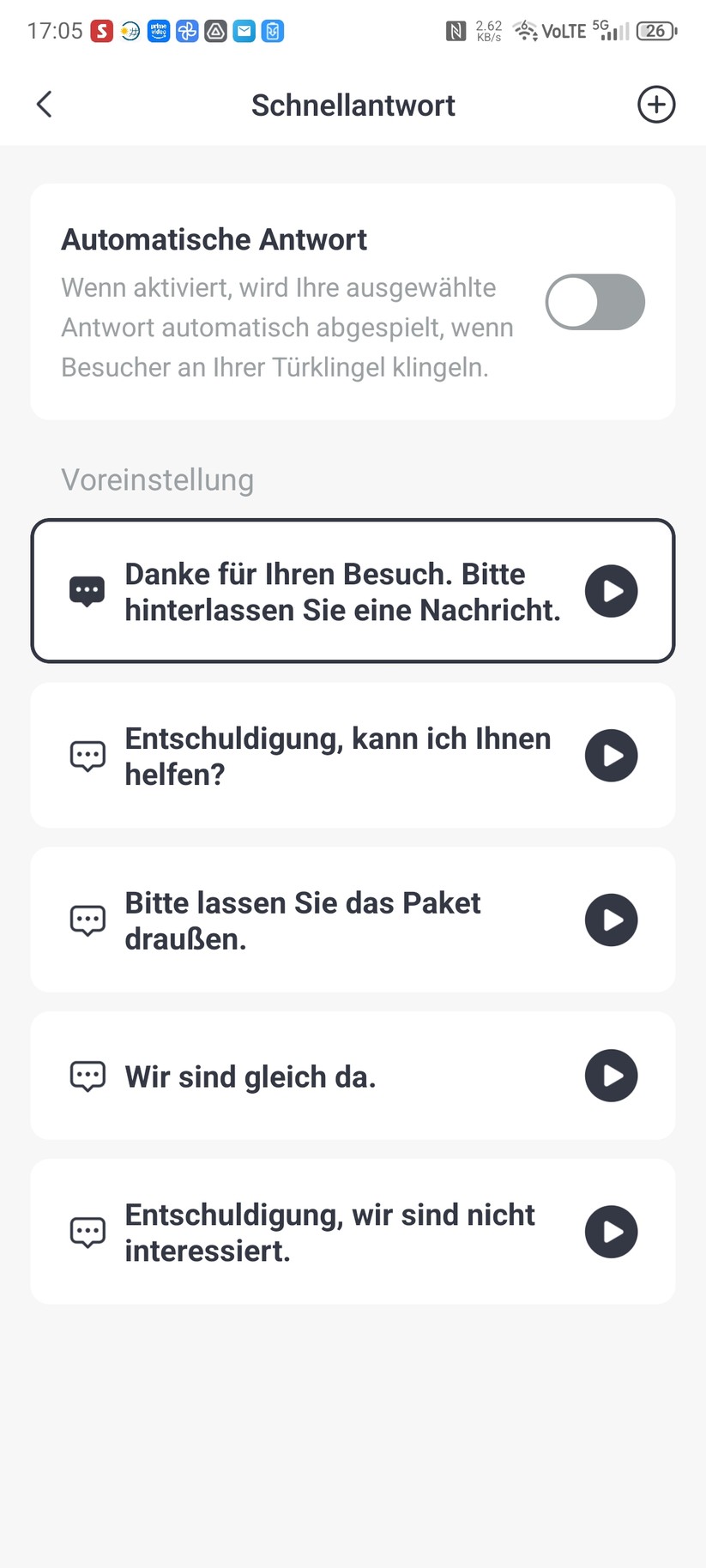Tap the speech bubble icon beside "Wir sind gleich da"
The width and height of the screenshot is (706, 1568).
(x=87, y=1076)
